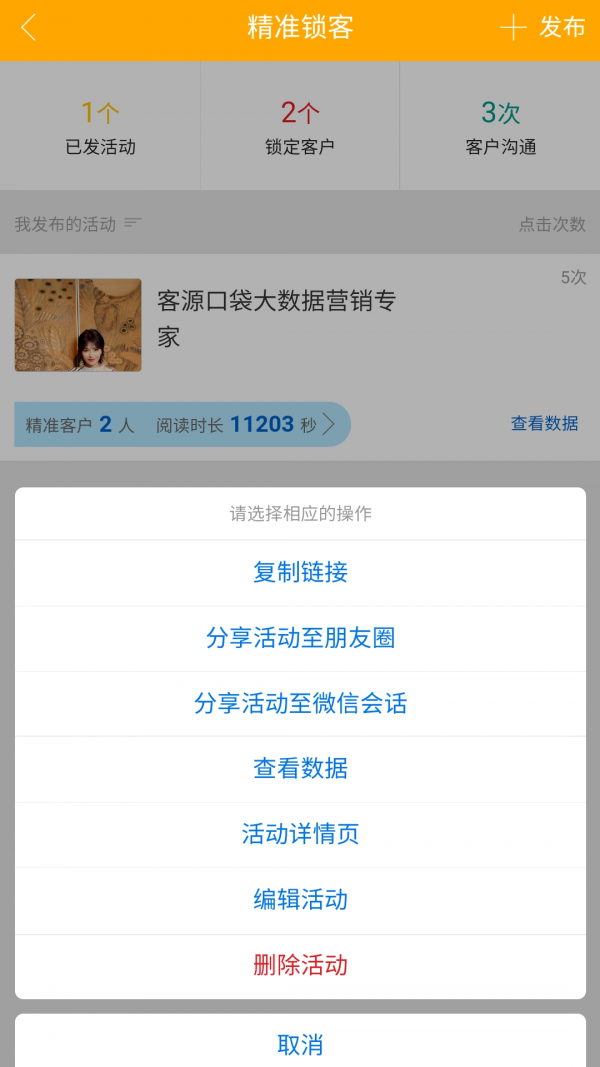Open 活动详情页
This screenshot has height=1067, width=600.
click(x=300, y=834)
